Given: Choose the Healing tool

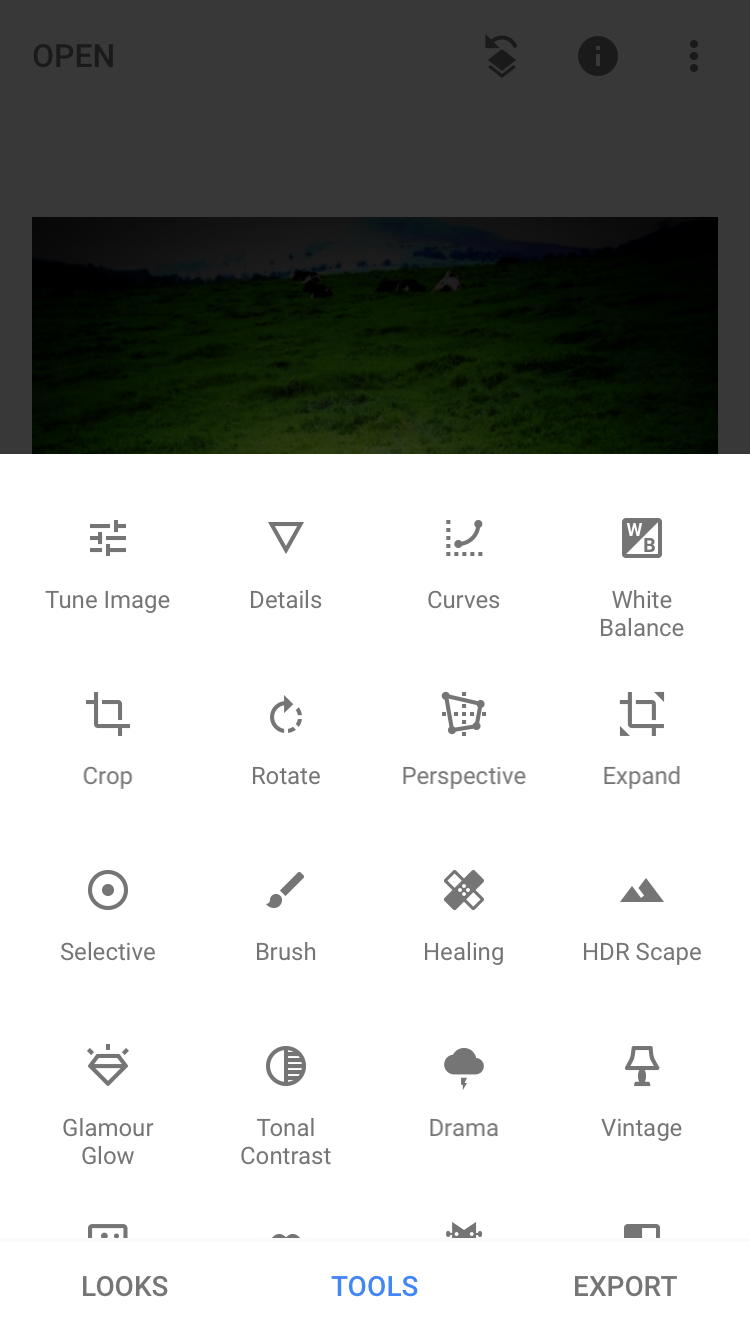Looking at the screenshot, I should pyautogui.click(x=464, y=917).
